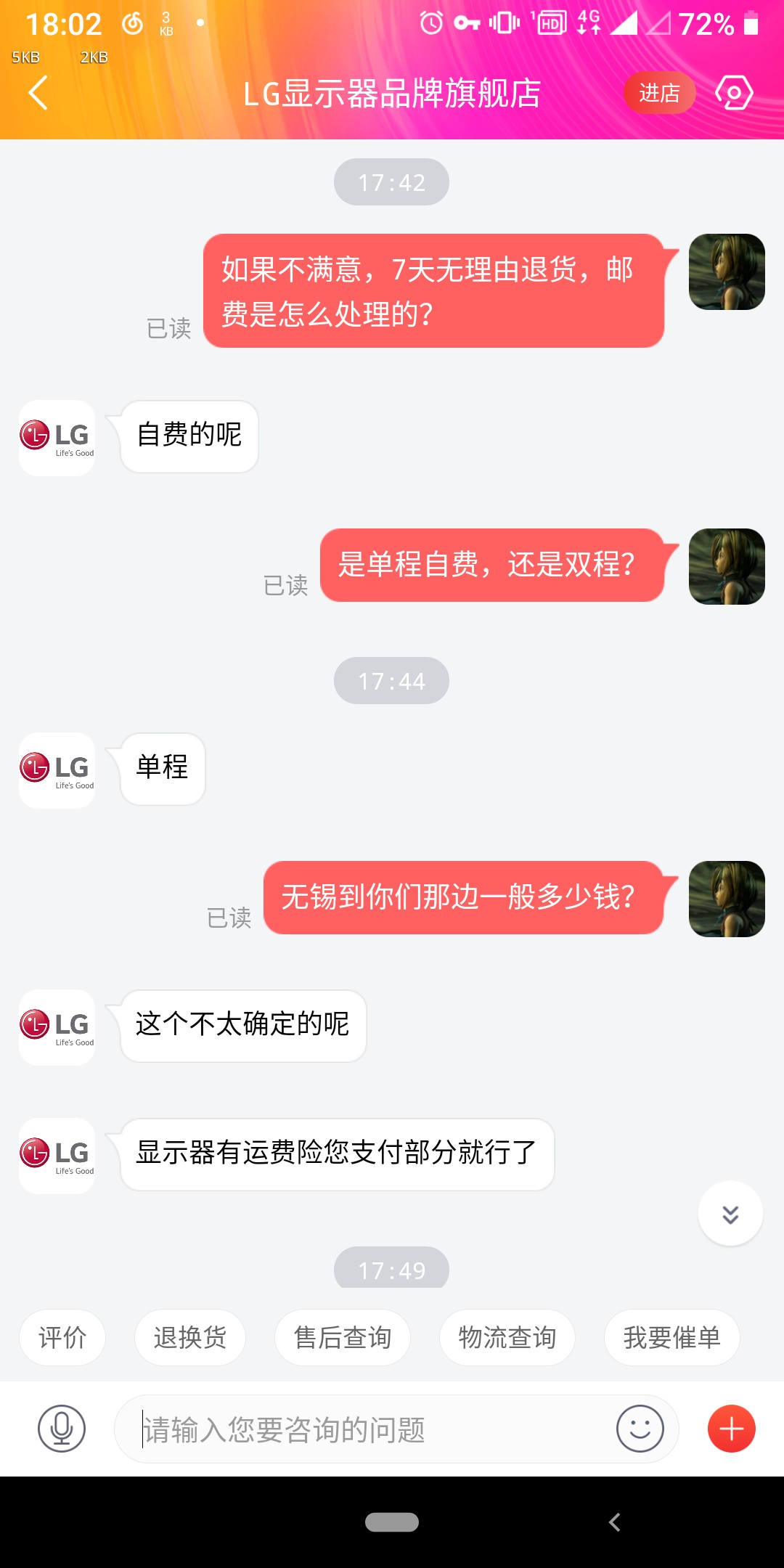Choose the 我要催单 chip
Image resolution: width=784 pixels, height=1568 pixels.
671,1337
